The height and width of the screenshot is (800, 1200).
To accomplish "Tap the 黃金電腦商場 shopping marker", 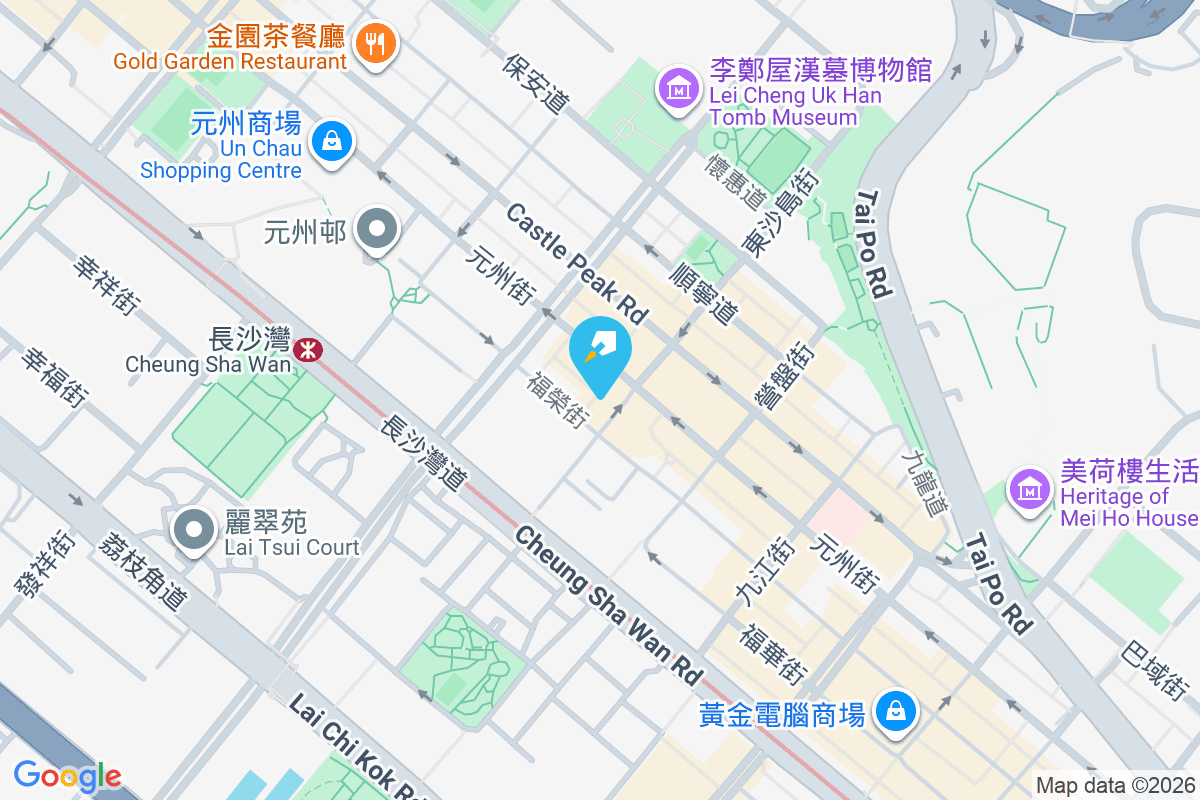I will tap(897, 711).
